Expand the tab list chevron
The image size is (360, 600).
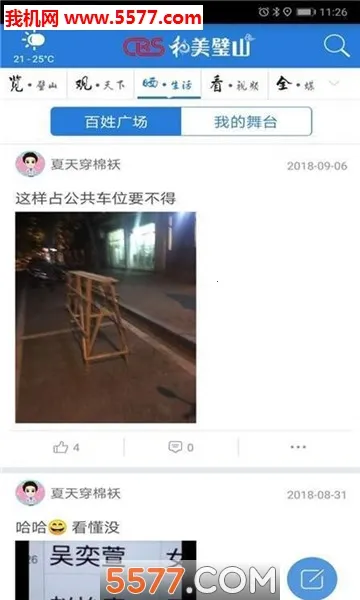pos(334,83)
